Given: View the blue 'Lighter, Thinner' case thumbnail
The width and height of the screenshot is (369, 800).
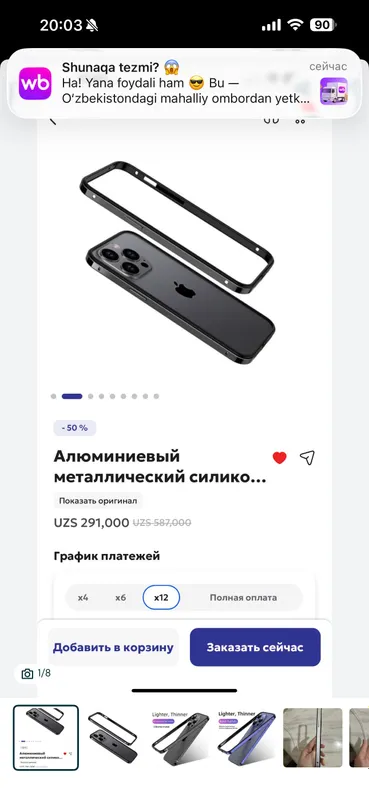Looking at the screenshot, I should pyautogui.click(x=247, y=738).
